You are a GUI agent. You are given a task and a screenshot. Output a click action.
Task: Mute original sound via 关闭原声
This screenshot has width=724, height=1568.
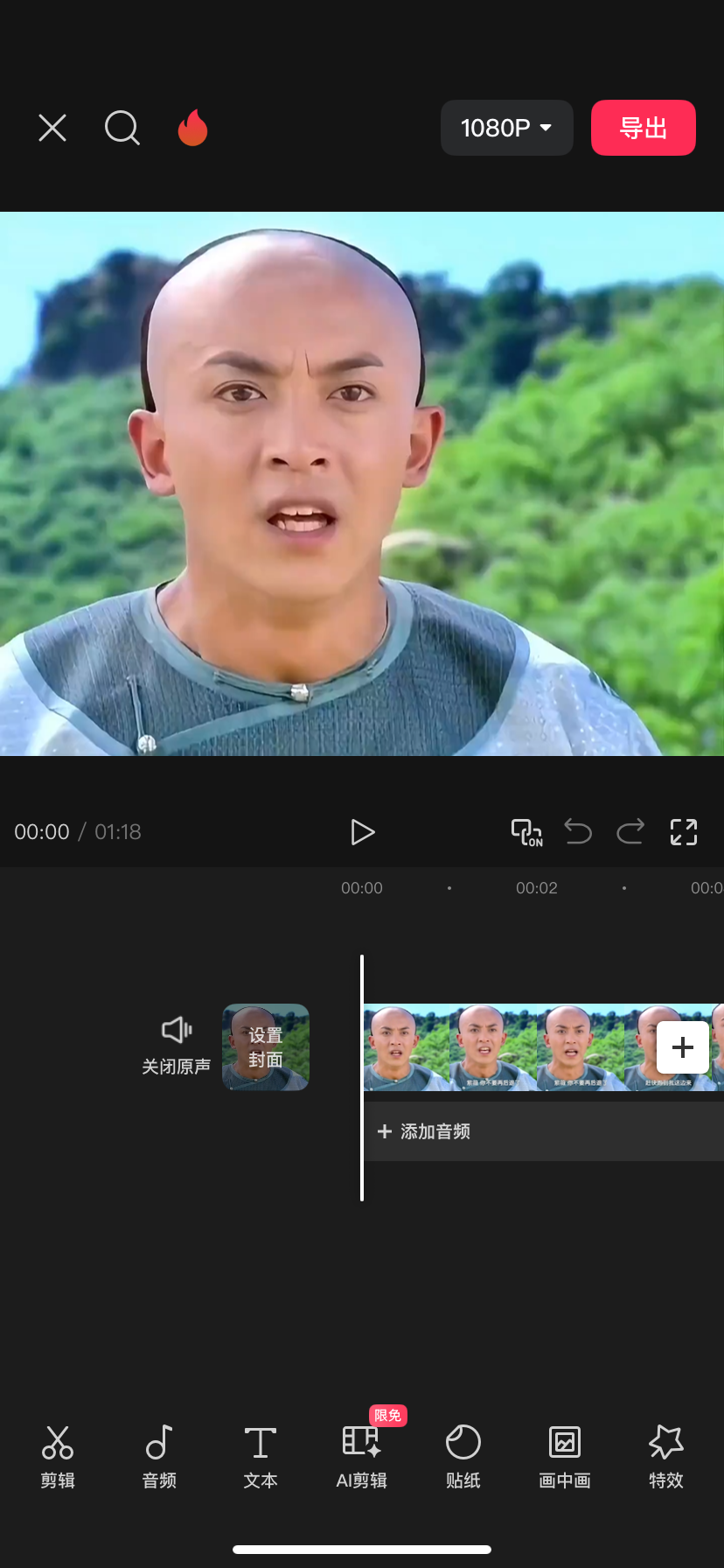177,1046
